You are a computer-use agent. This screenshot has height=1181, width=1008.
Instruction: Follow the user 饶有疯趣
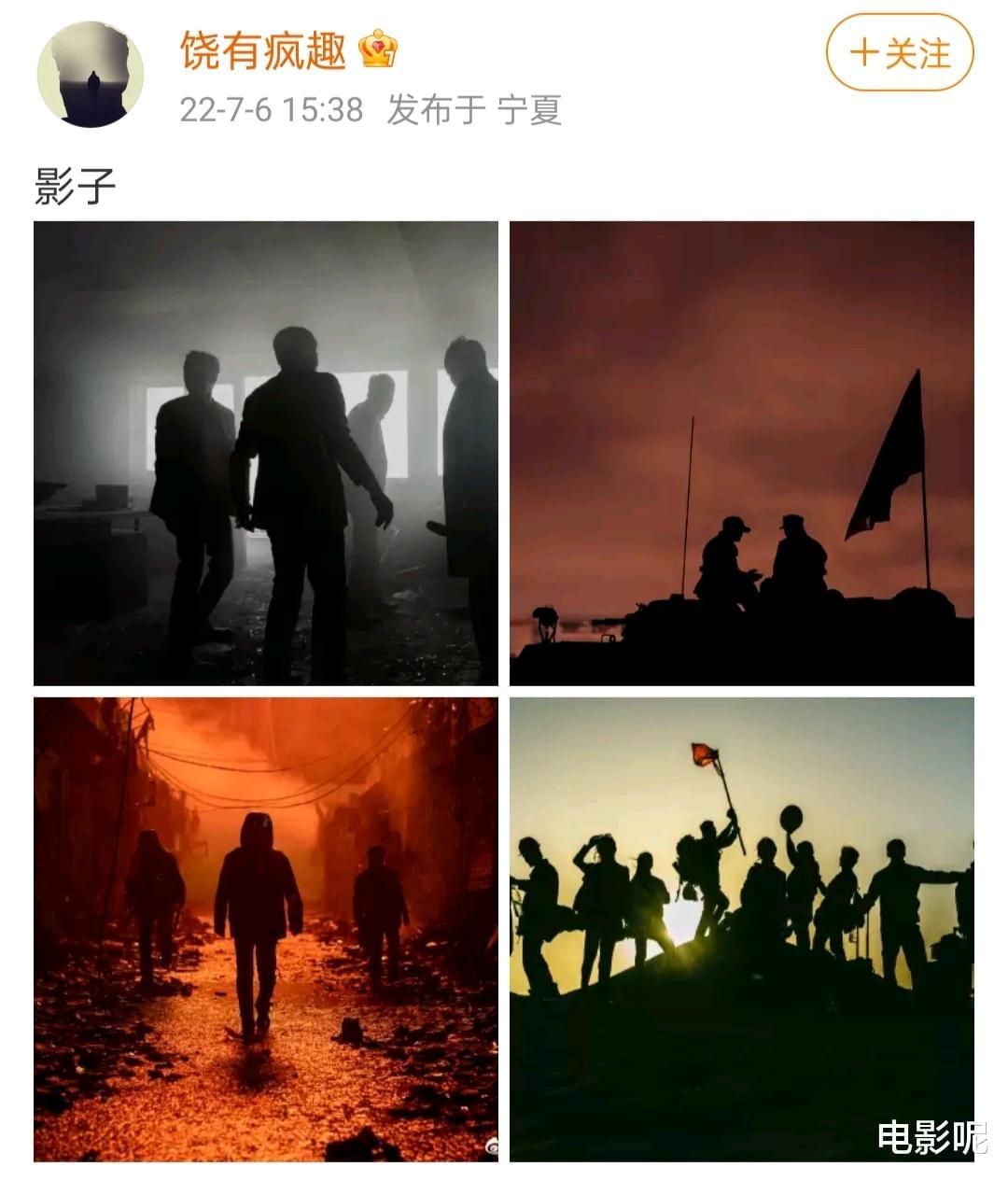(899, 53)
